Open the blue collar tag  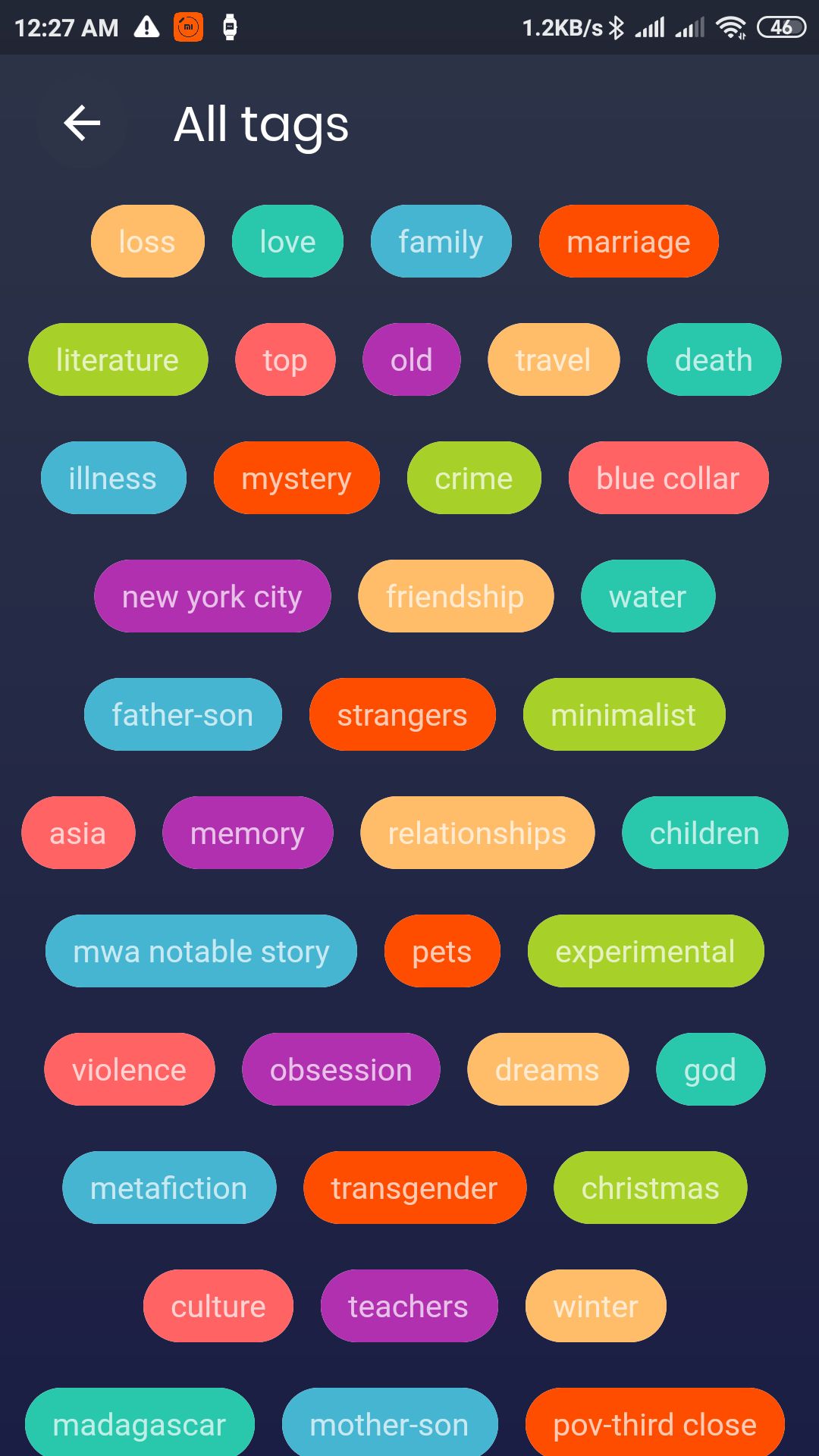pos(667,479)
